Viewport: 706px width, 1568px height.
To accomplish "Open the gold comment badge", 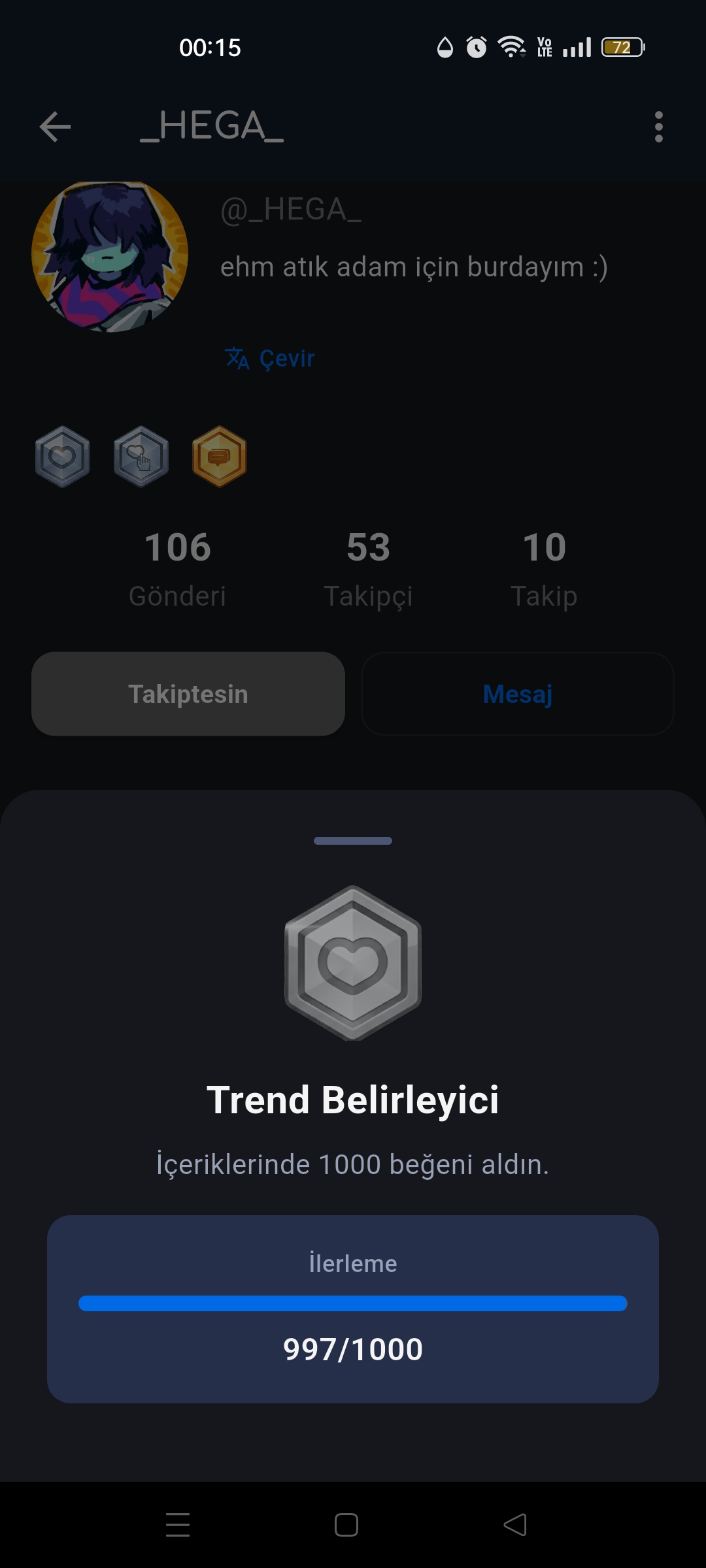I will coord(220,457).
